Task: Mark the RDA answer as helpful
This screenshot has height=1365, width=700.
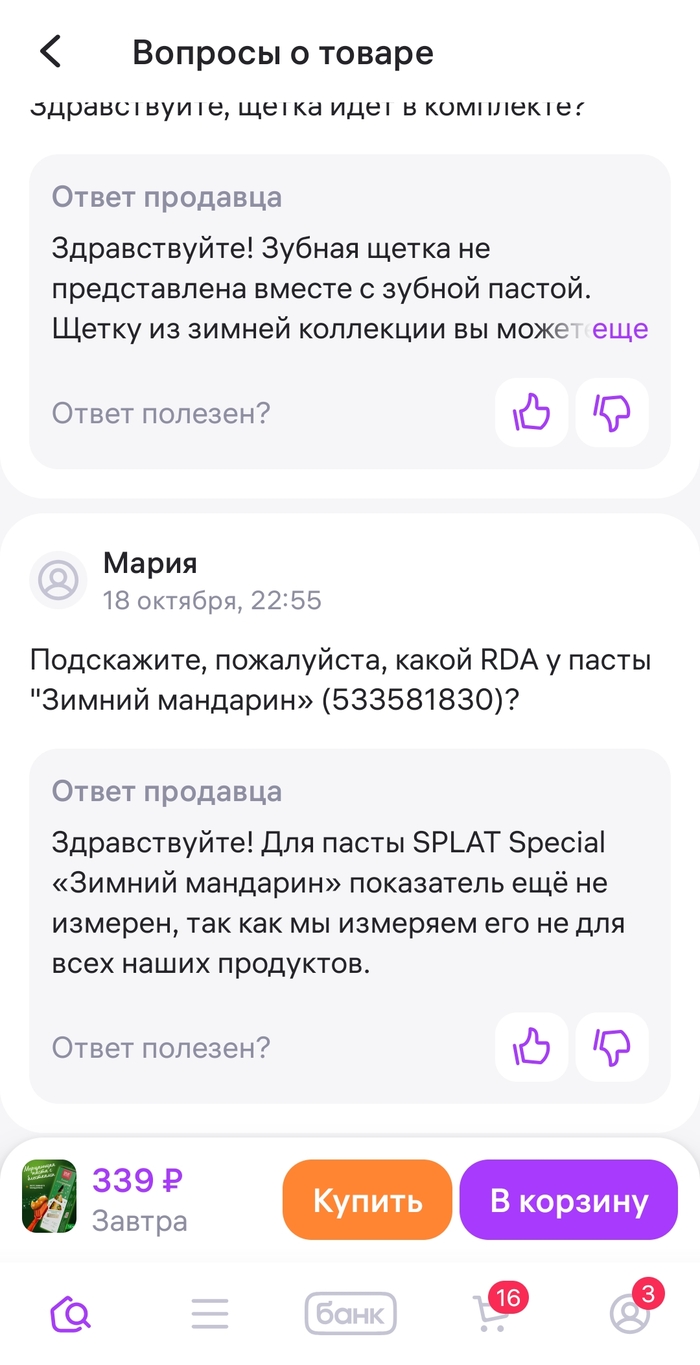Action: pyautogui.click(x=531, y=1048)
